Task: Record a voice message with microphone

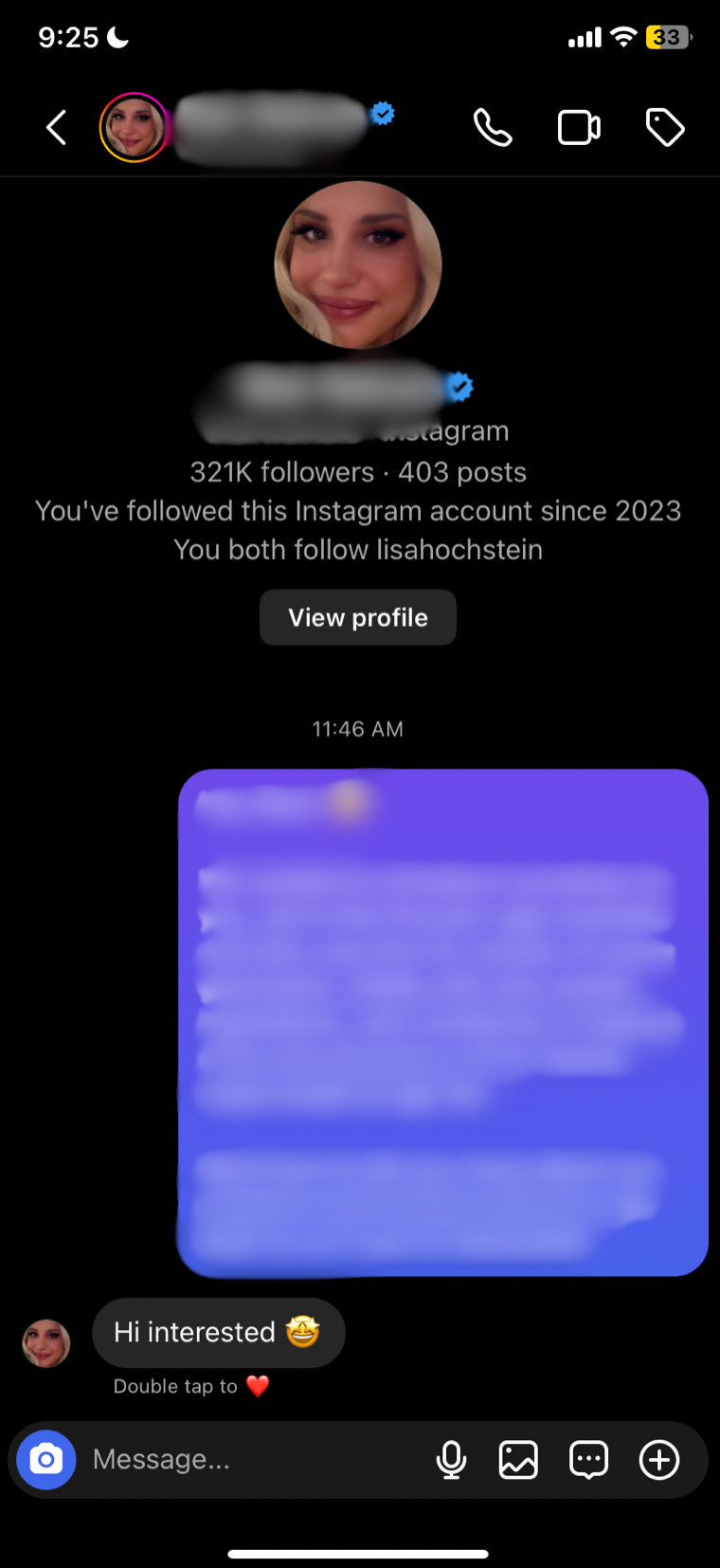Action: click(451, 1459)
